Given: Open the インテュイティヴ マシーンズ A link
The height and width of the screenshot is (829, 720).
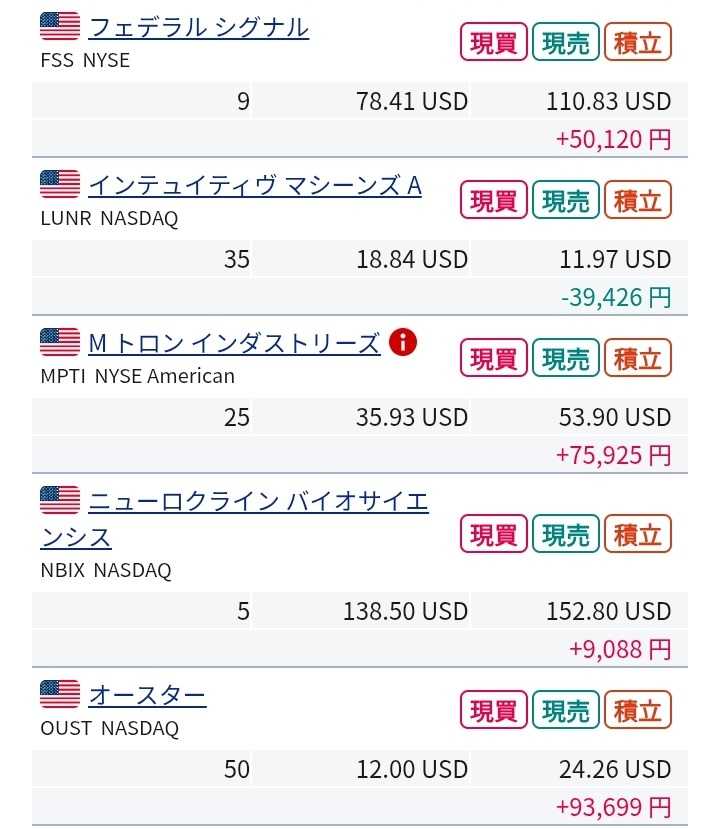Looking at the screenshot, I should 254,186.
